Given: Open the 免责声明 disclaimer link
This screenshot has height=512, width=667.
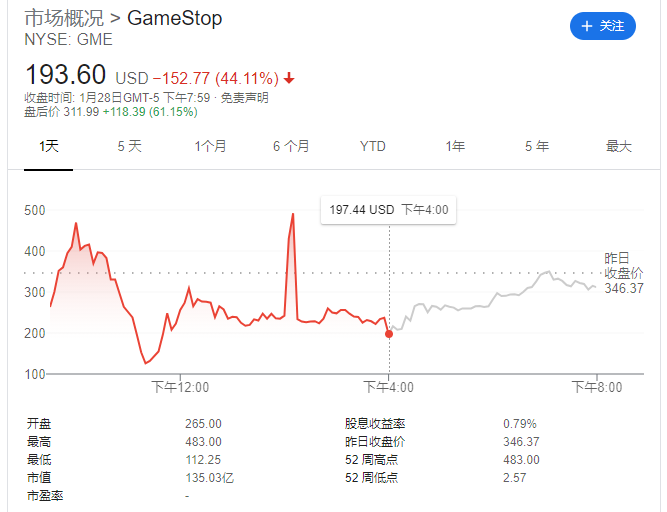Looking at the screenshot, I should pos(244,97).
